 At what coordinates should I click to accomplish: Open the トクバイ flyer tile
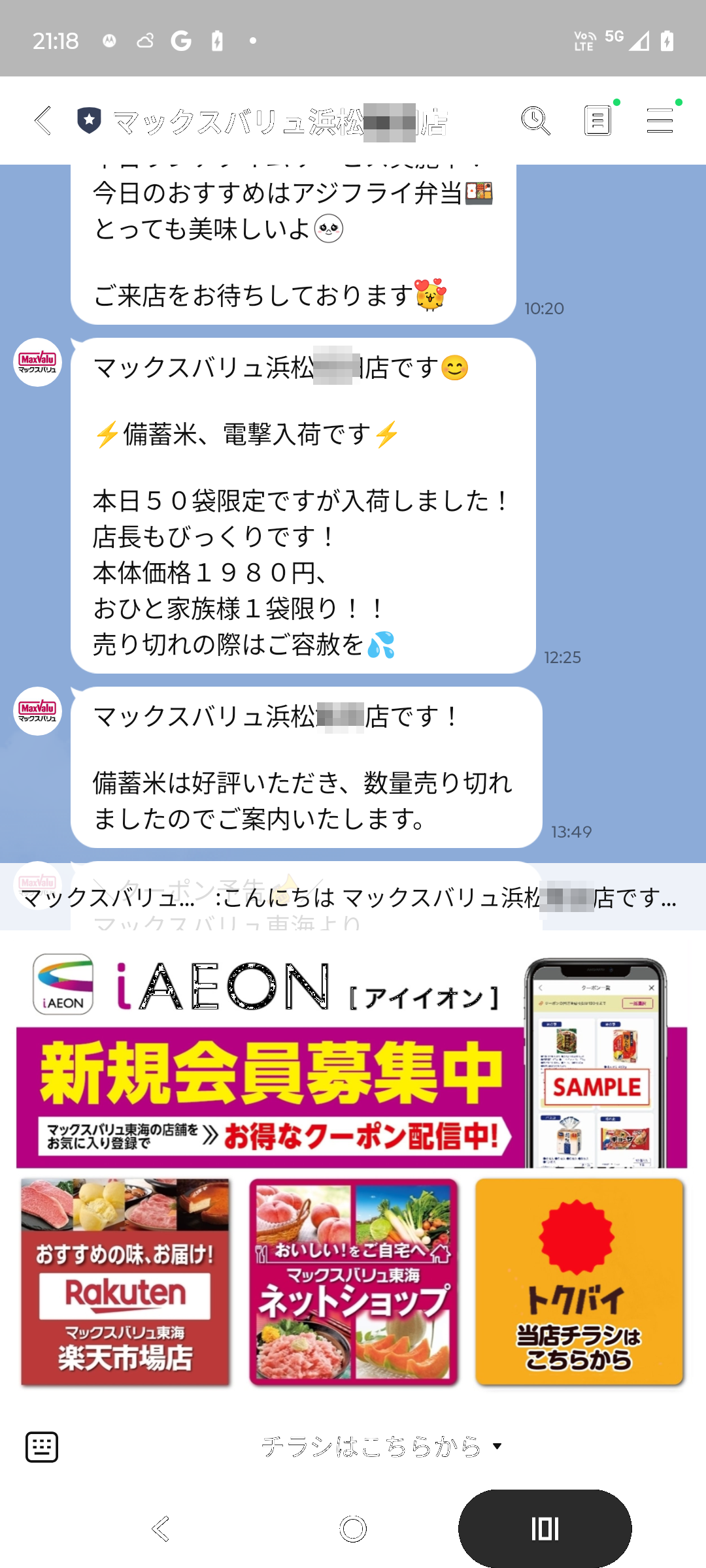coord(579,1282)
